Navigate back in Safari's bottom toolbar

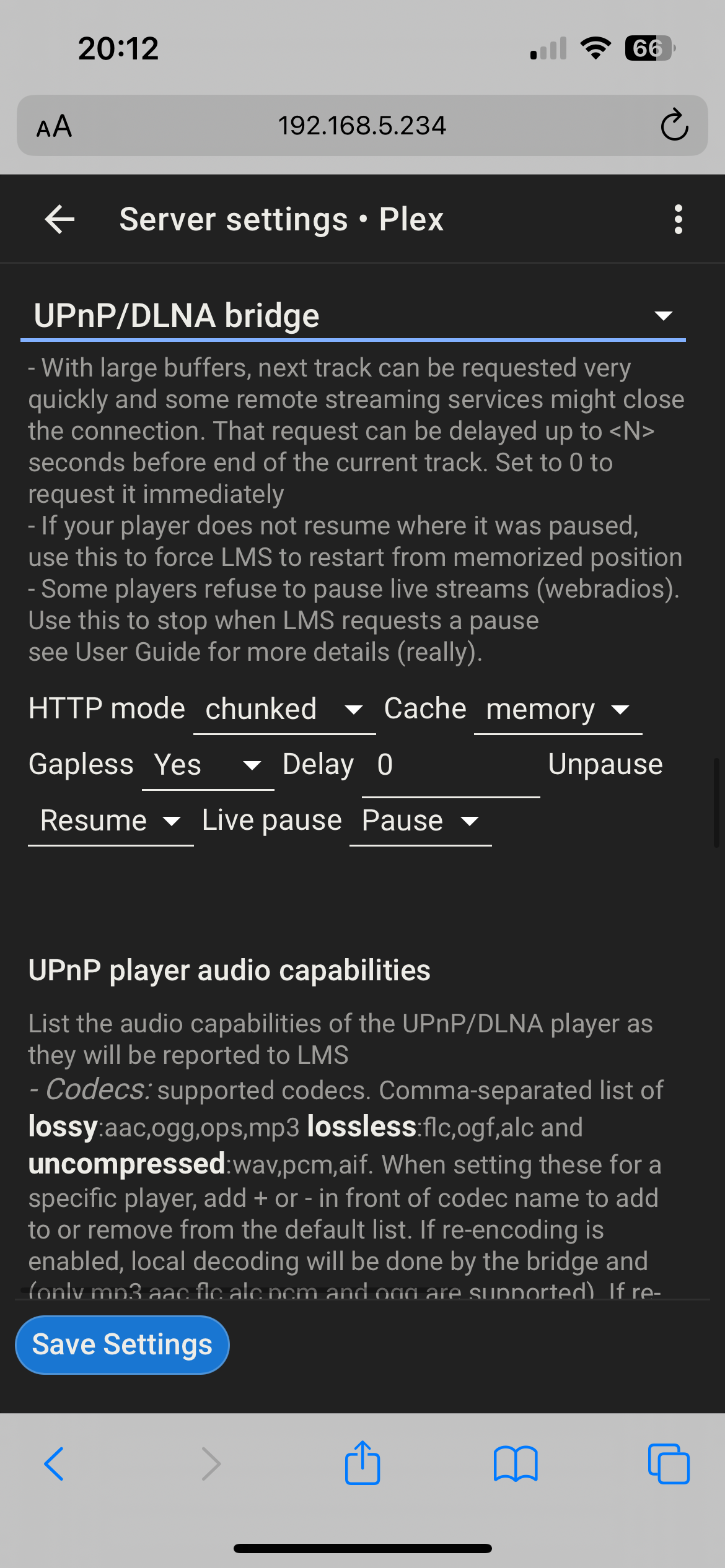click(55, 1464)
